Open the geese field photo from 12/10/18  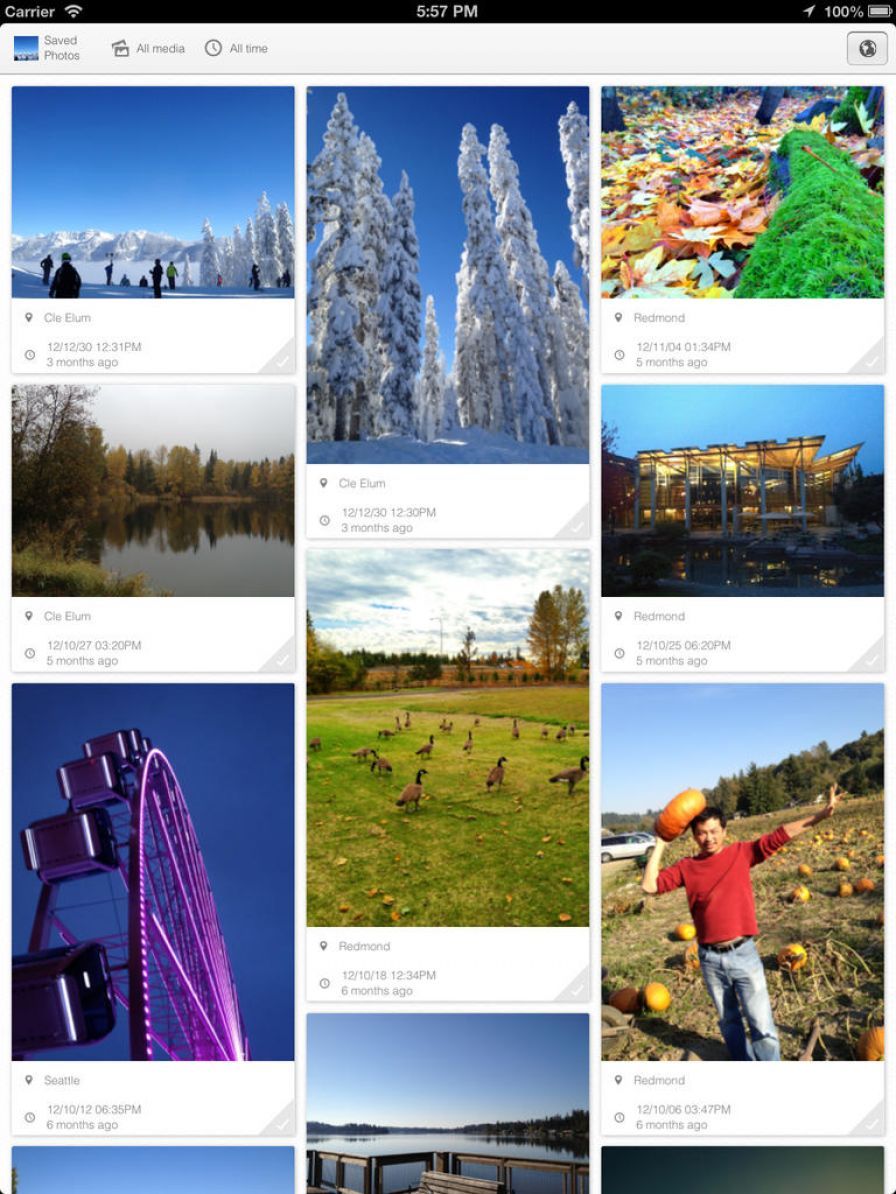(448, 737)
